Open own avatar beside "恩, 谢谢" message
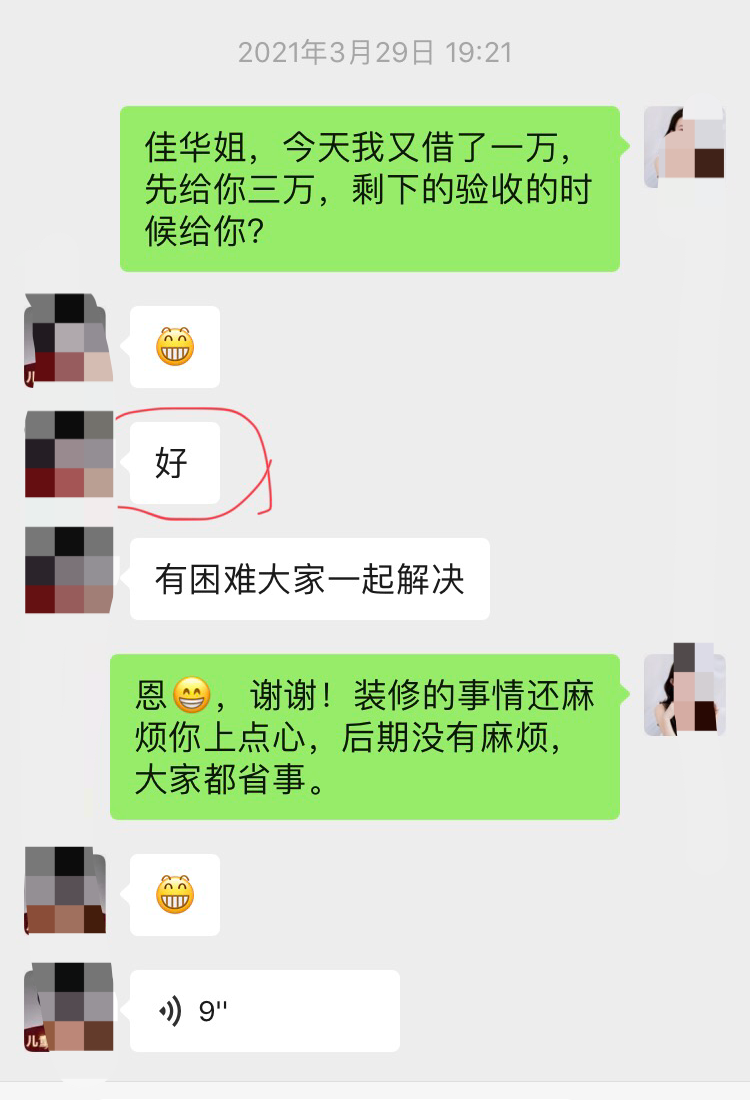 [x=683, y=693]
